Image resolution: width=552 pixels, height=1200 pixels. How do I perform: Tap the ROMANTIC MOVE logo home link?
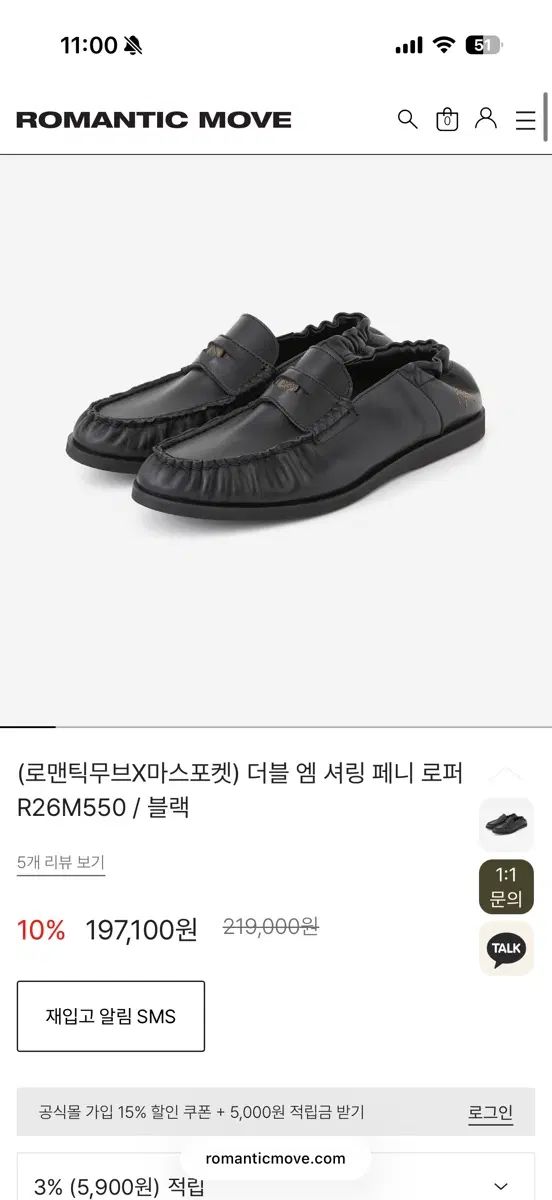154,120
